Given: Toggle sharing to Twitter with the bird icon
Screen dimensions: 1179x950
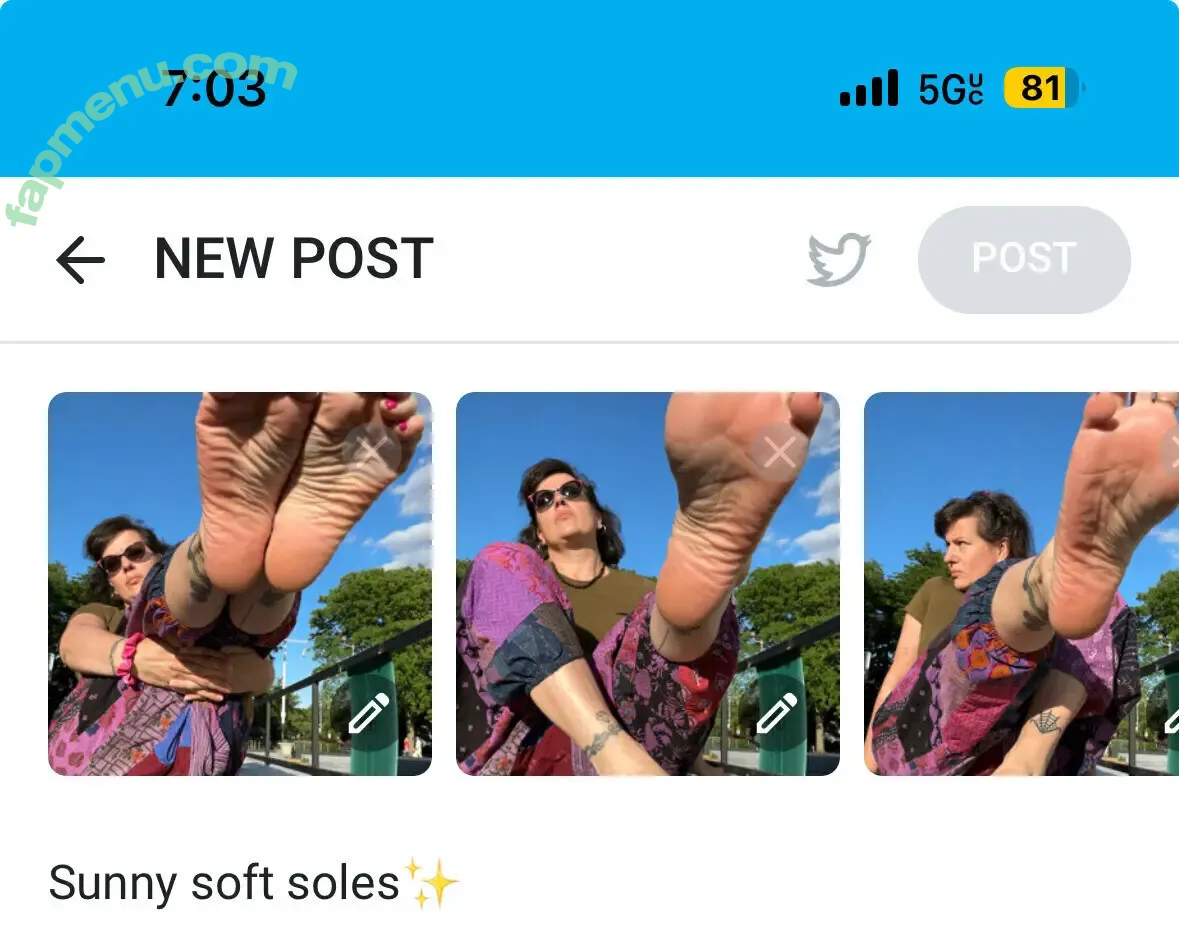Looking at the screenshot, I should 838,261.
